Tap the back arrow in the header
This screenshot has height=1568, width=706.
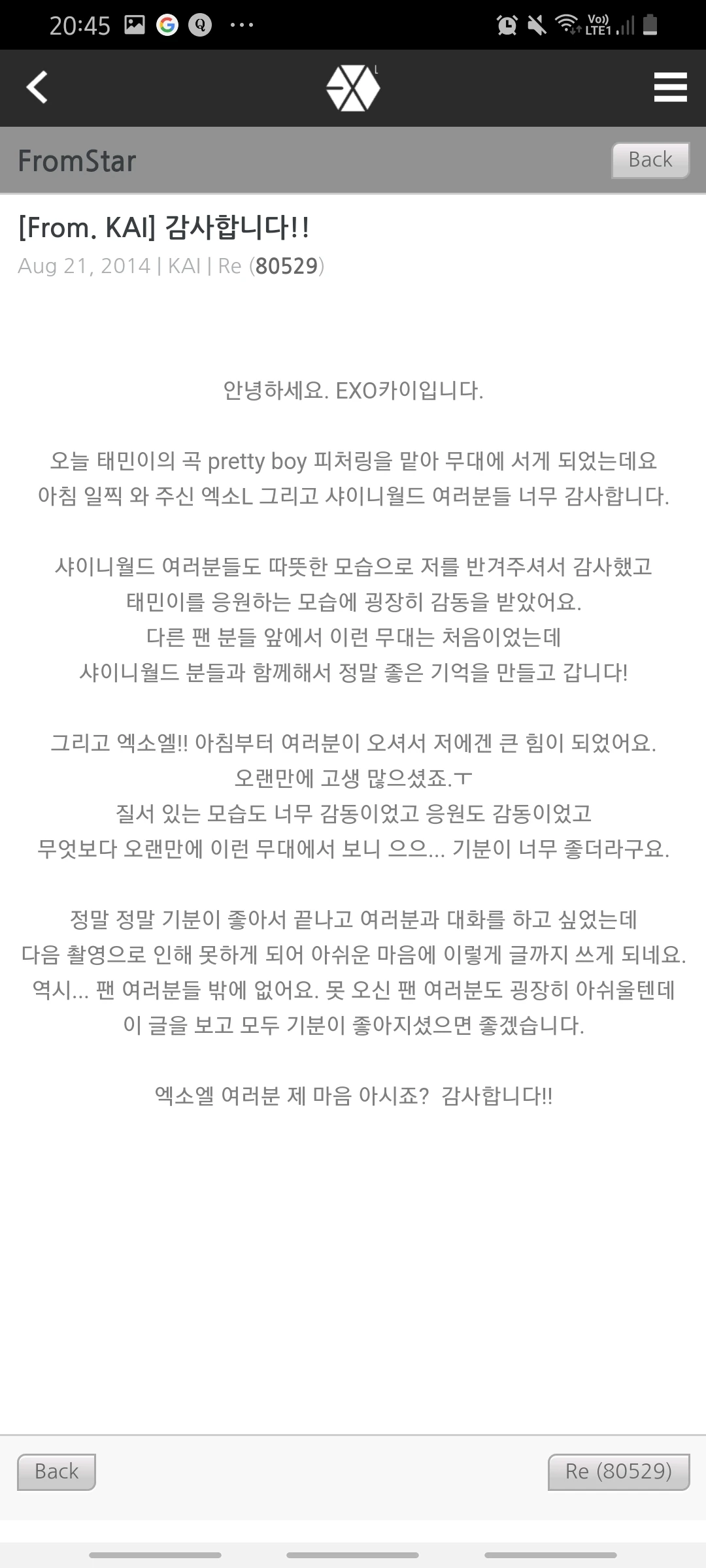[x=37, y=88]
